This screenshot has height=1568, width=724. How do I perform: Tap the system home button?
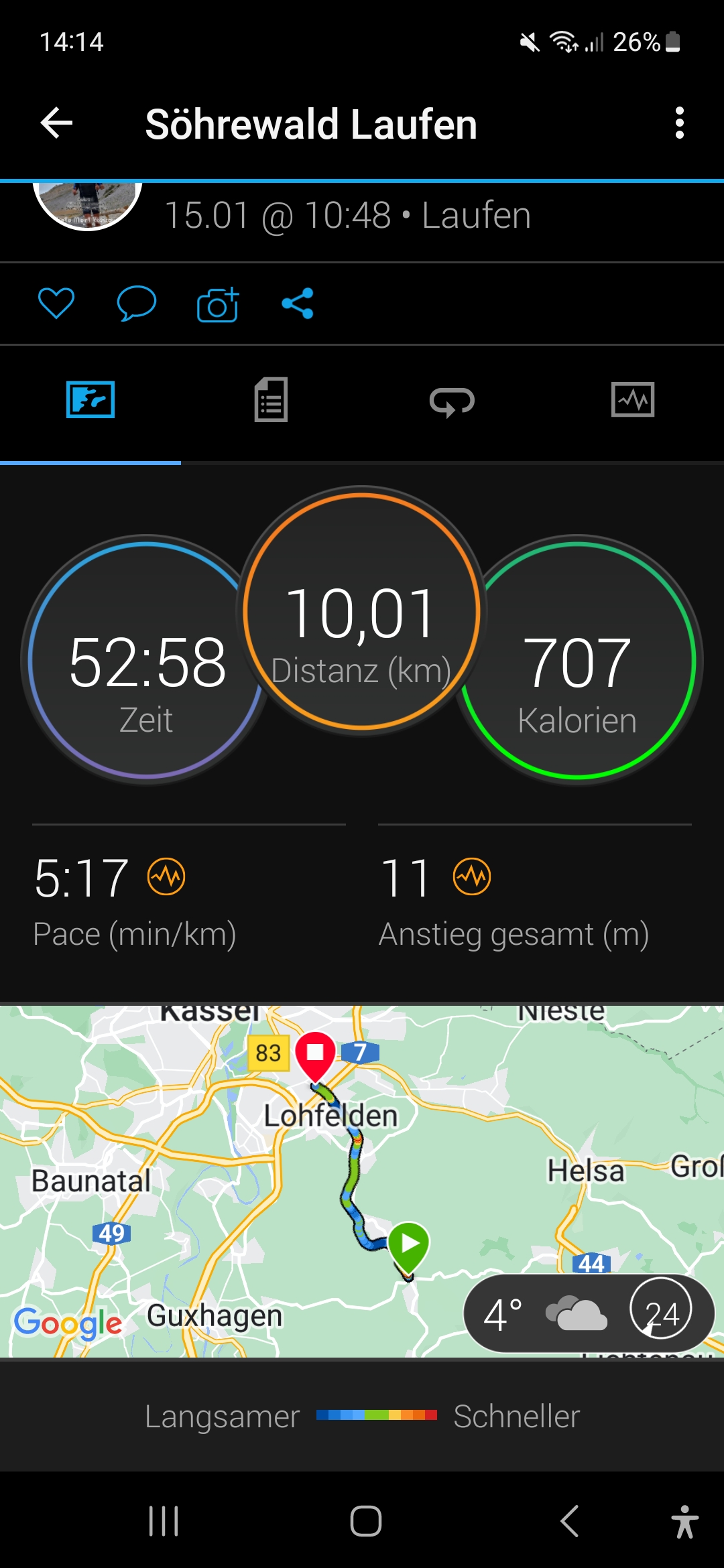coord(366,1521)
